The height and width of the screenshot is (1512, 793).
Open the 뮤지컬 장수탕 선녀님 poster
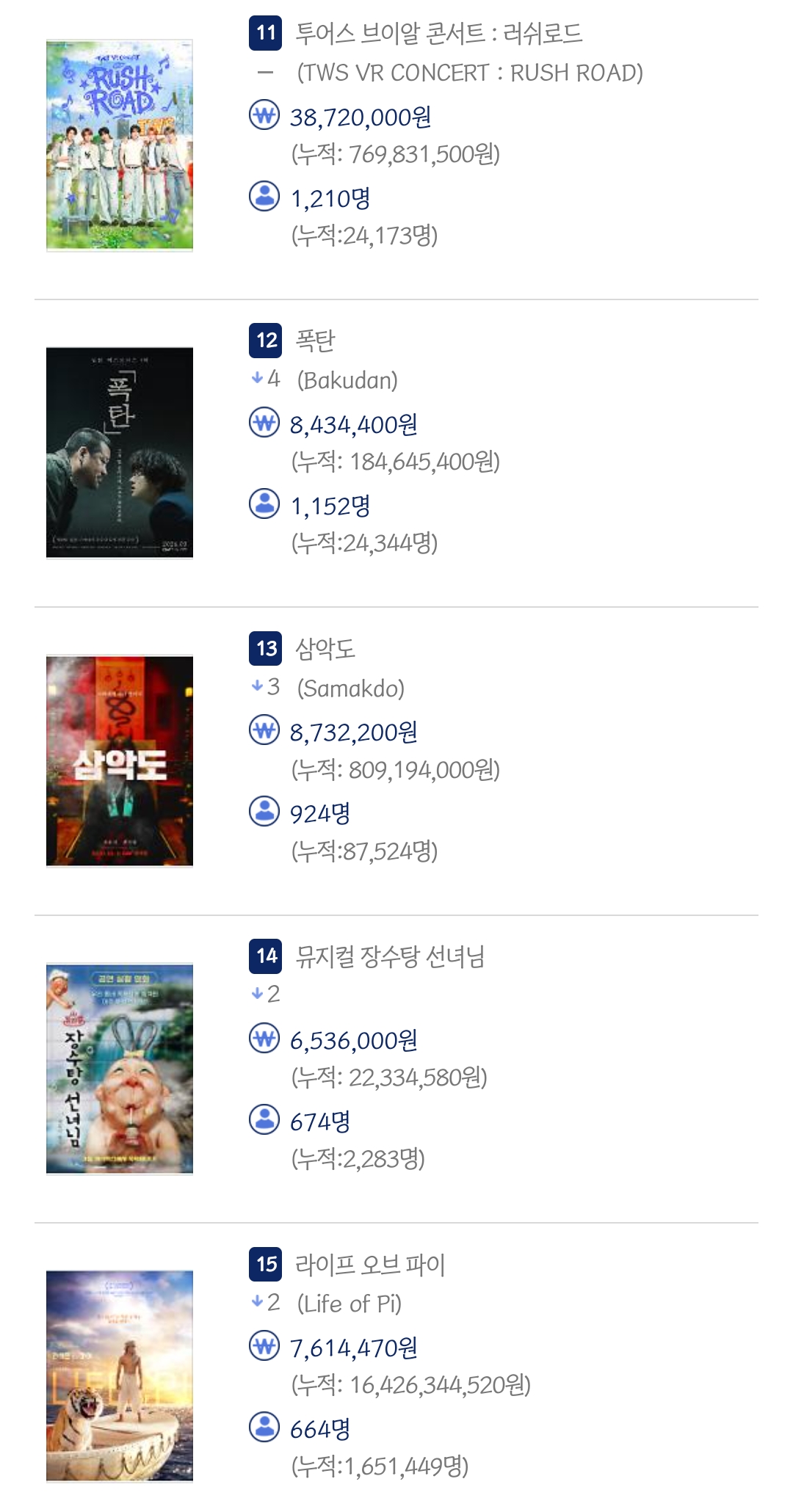click(120, 1069)
